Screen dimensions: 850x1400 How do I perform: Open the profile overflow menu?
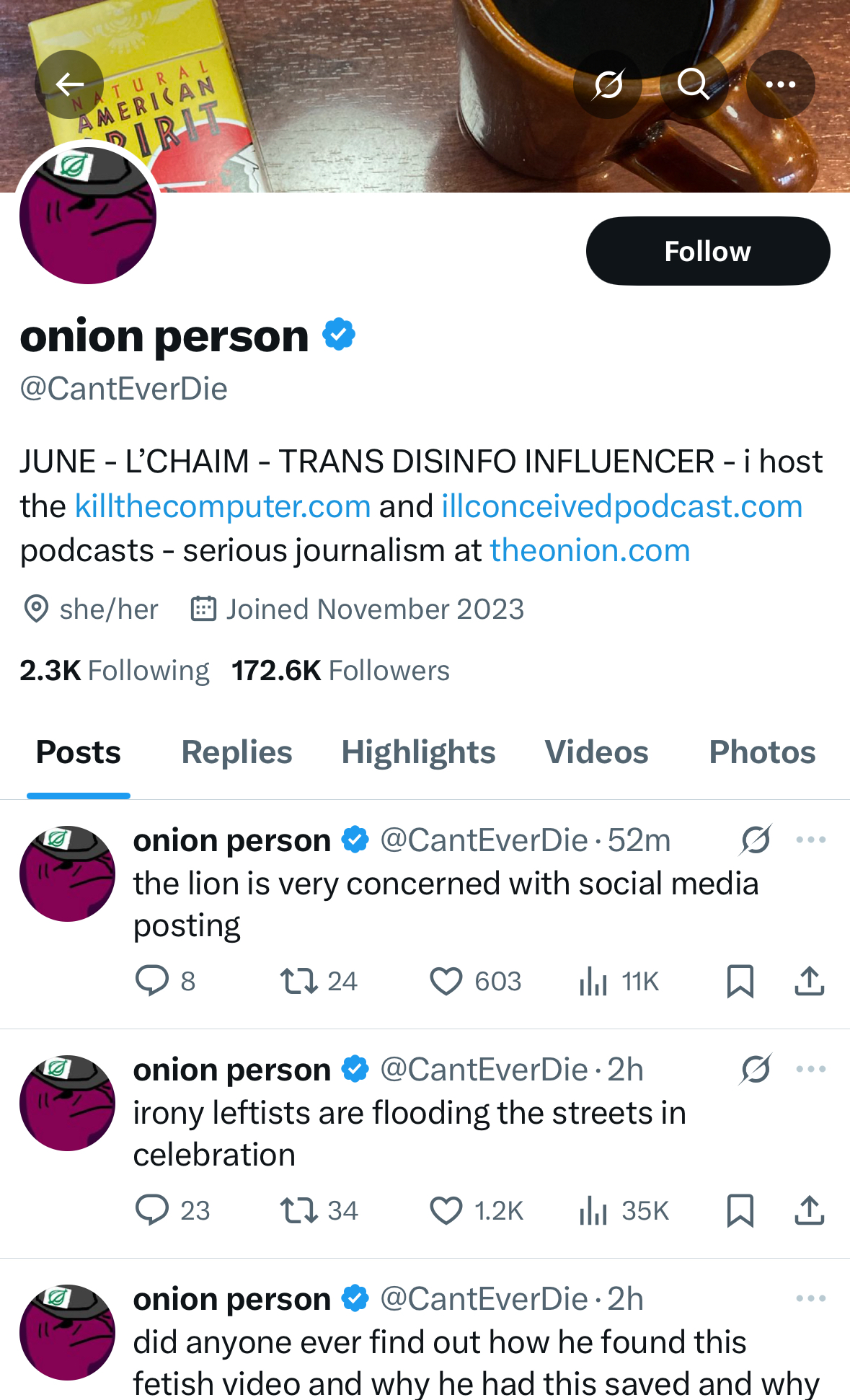[781, 84]
